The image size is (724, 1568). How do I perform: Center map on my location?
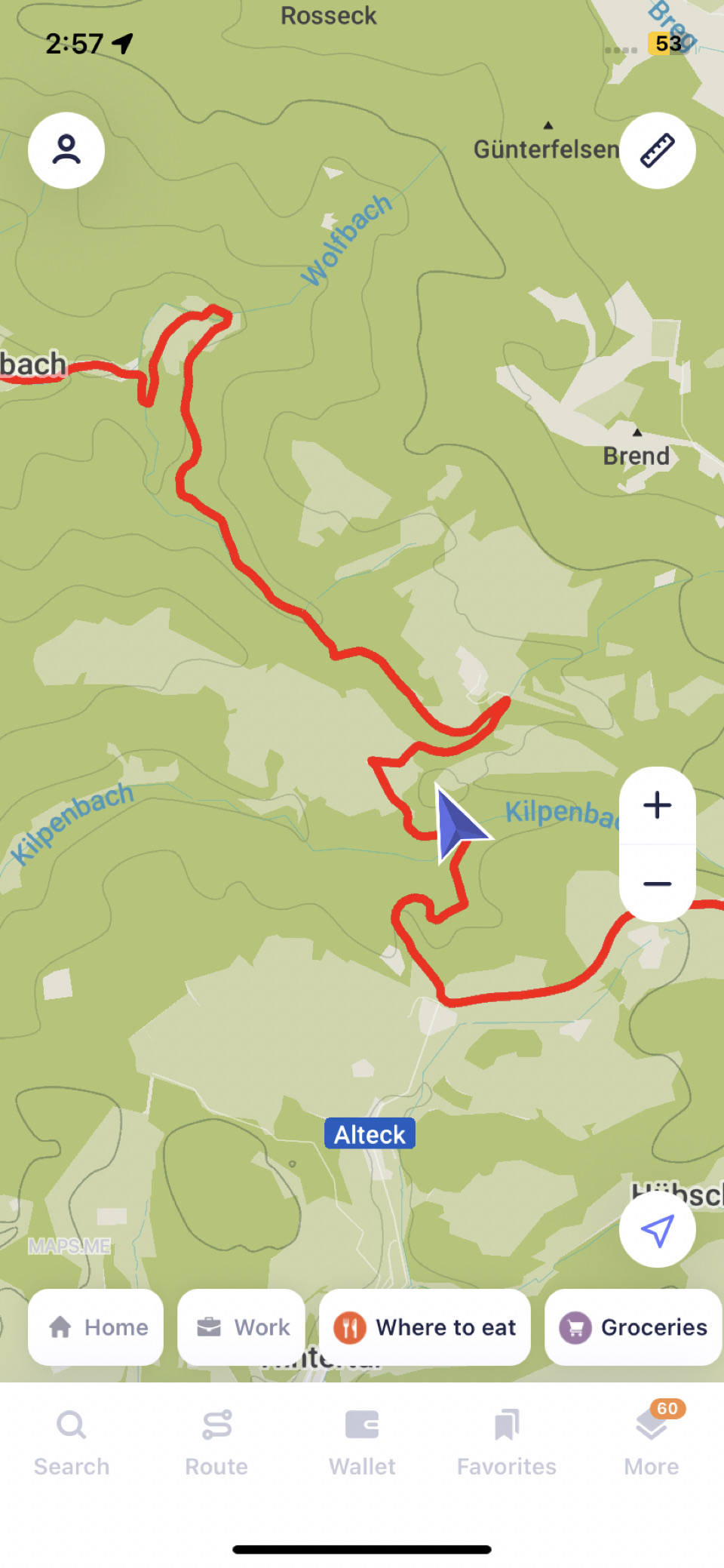click(x=657, y=1230)
